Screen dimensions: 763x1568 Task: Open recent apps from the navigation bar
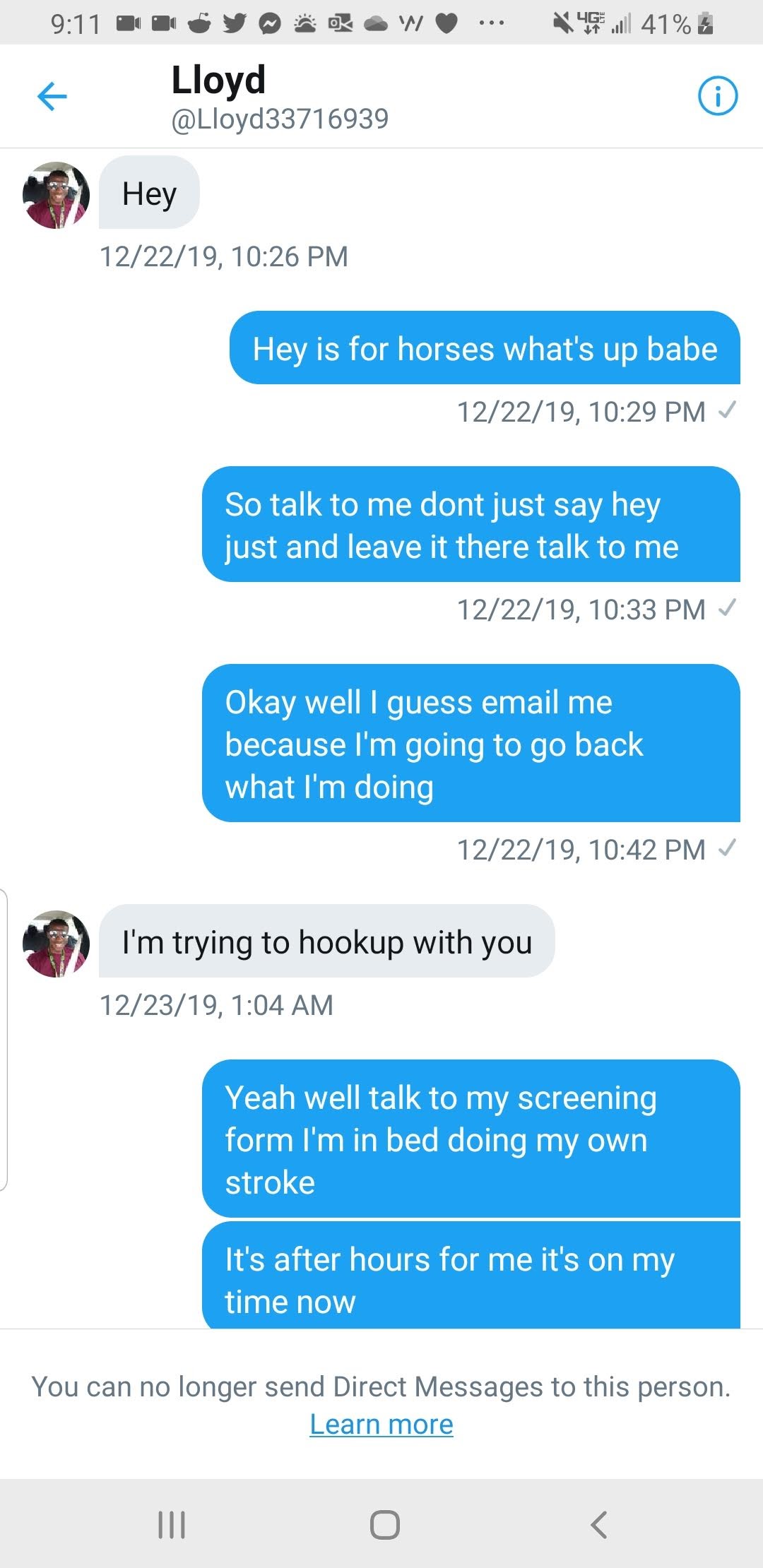[x=172, y=1524]
